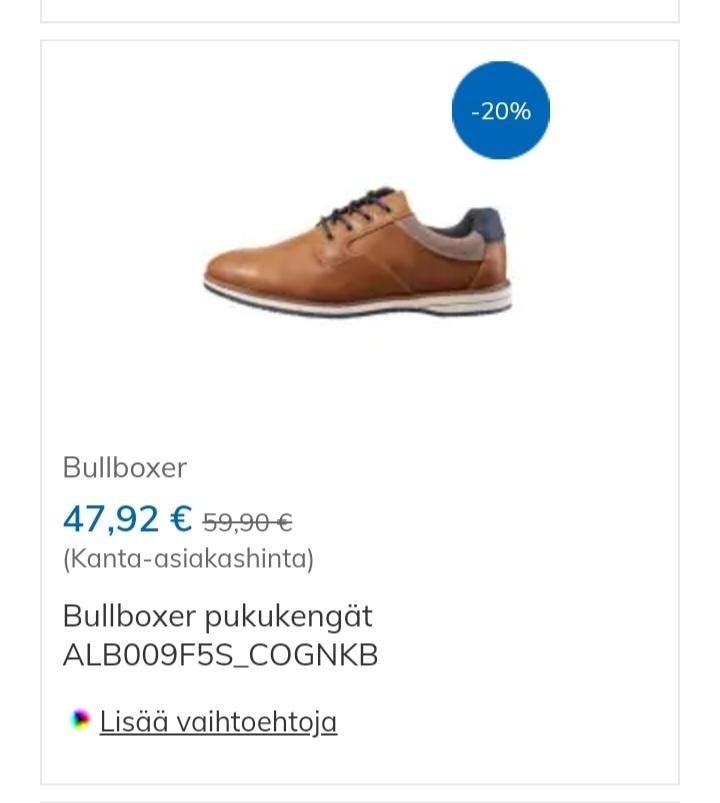Open product title Bullboxer pukukengät
The height and width of the screenshot is (803, 720).
pyautogui.click(x=218, y=616)
